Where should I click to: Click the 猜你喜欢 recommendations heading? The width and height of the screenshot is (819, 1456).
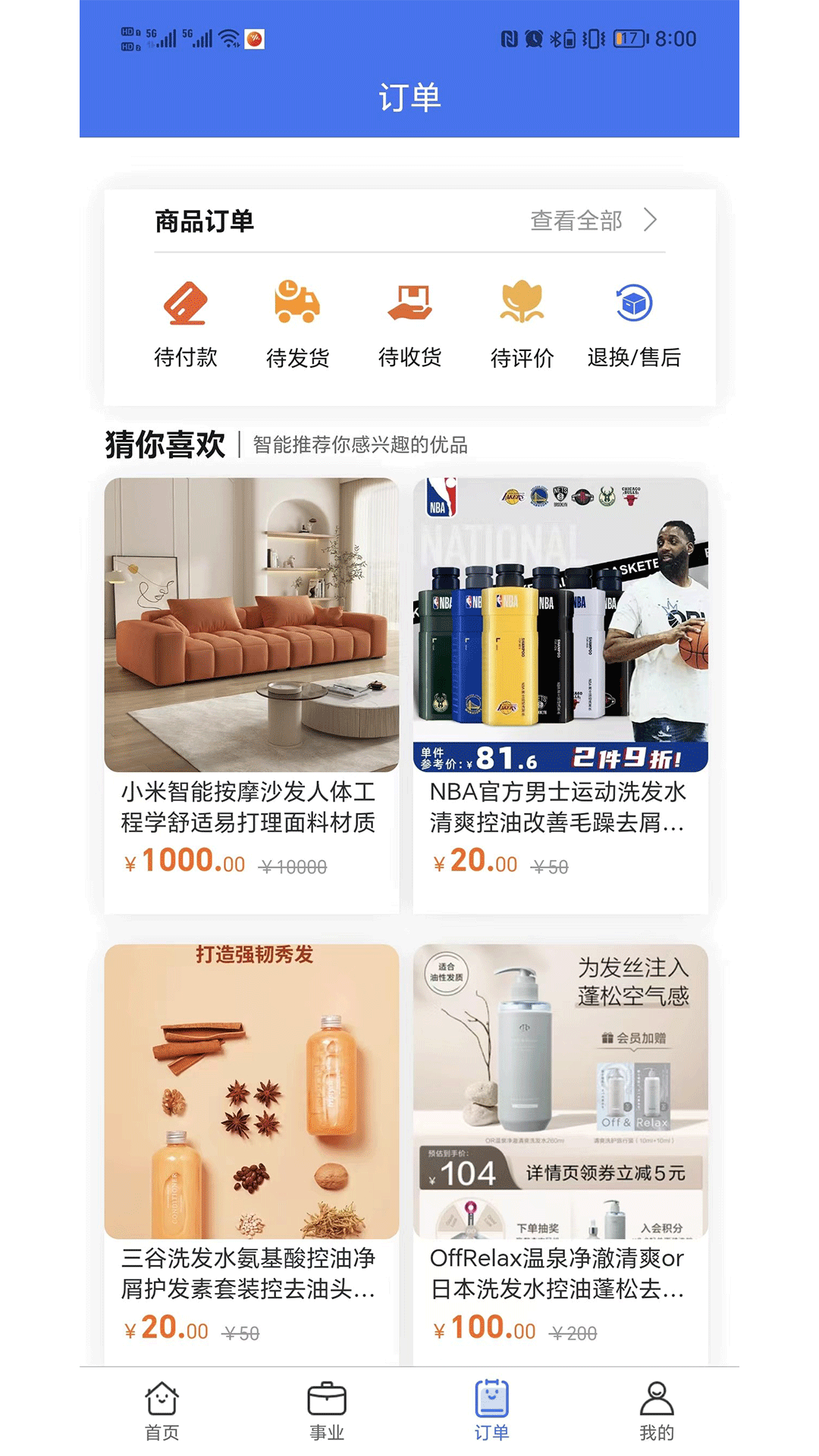click(166, 447)
